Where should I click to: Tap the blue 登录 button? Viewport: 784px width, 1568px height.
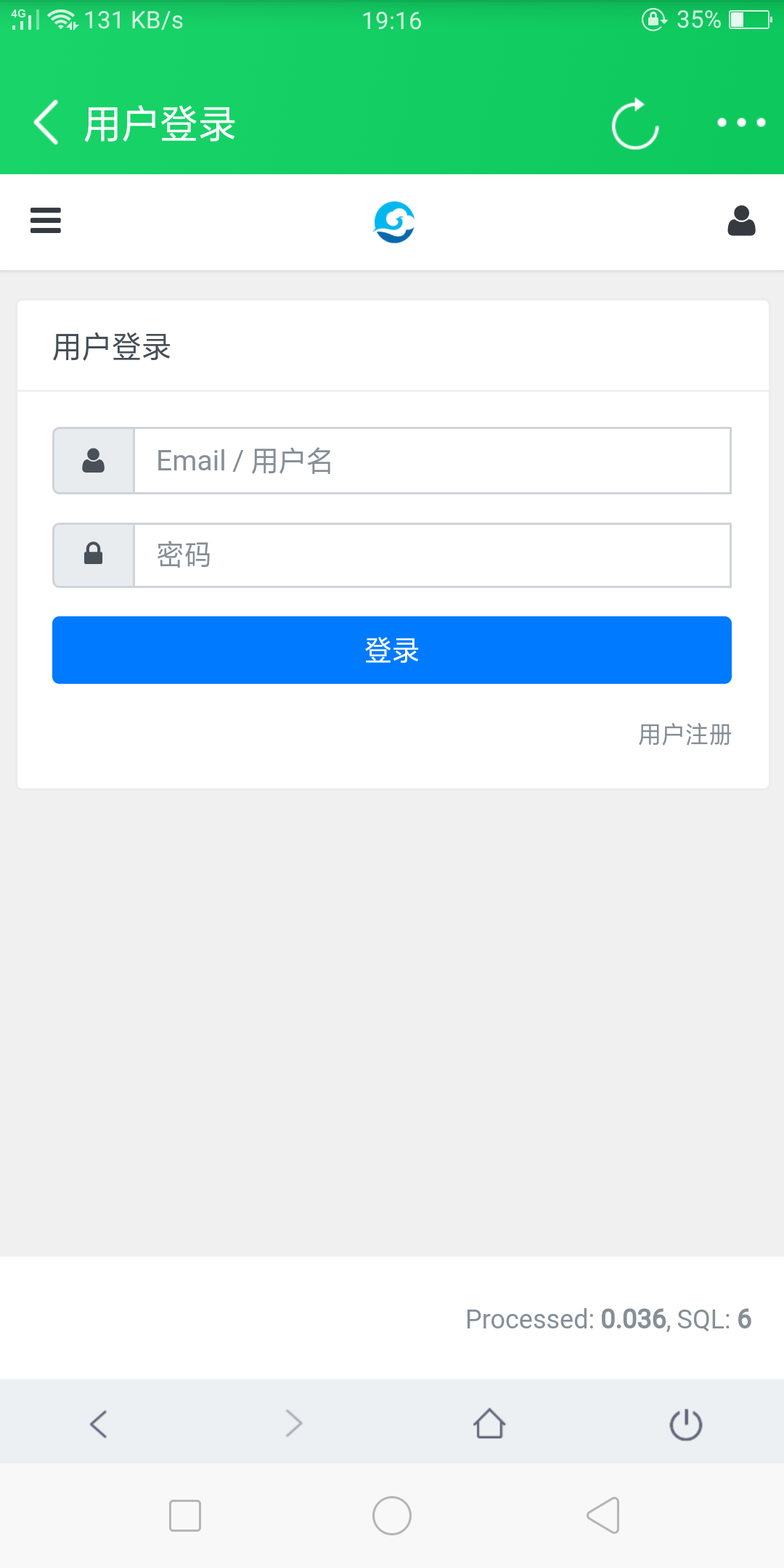392,650
